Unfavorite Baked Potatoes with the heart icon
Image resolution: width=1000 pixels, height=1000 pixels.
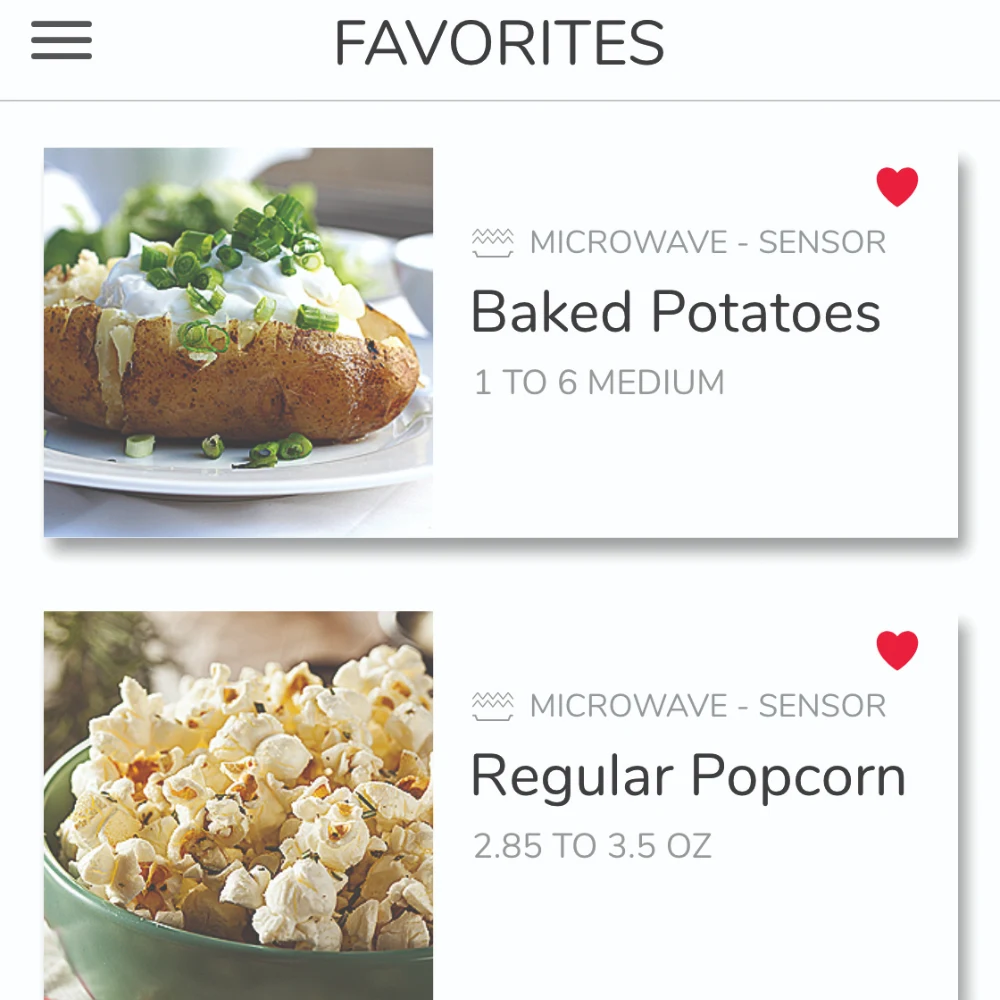point(896,187)
